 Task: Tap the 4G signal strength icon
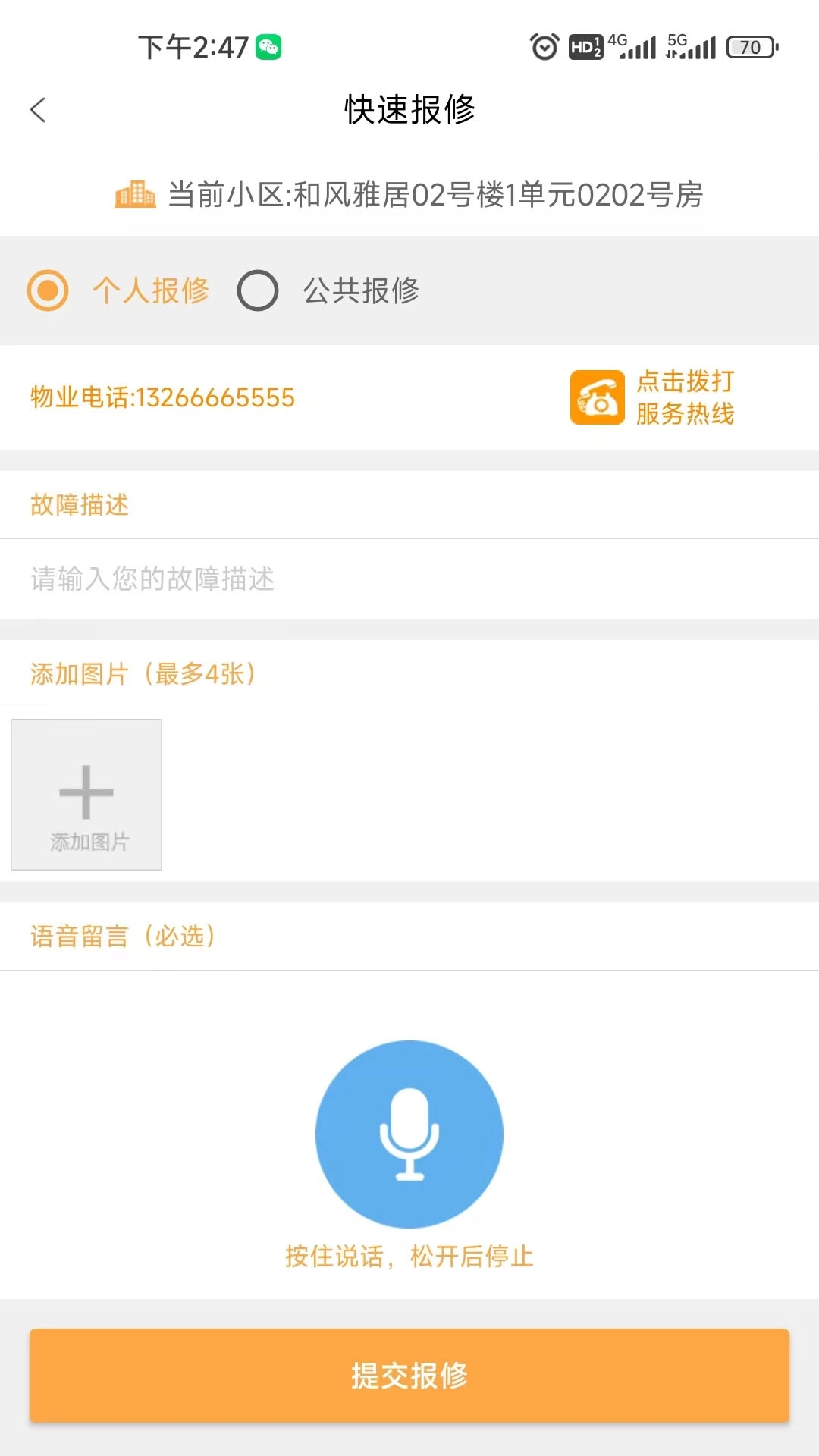pos(635,47)
